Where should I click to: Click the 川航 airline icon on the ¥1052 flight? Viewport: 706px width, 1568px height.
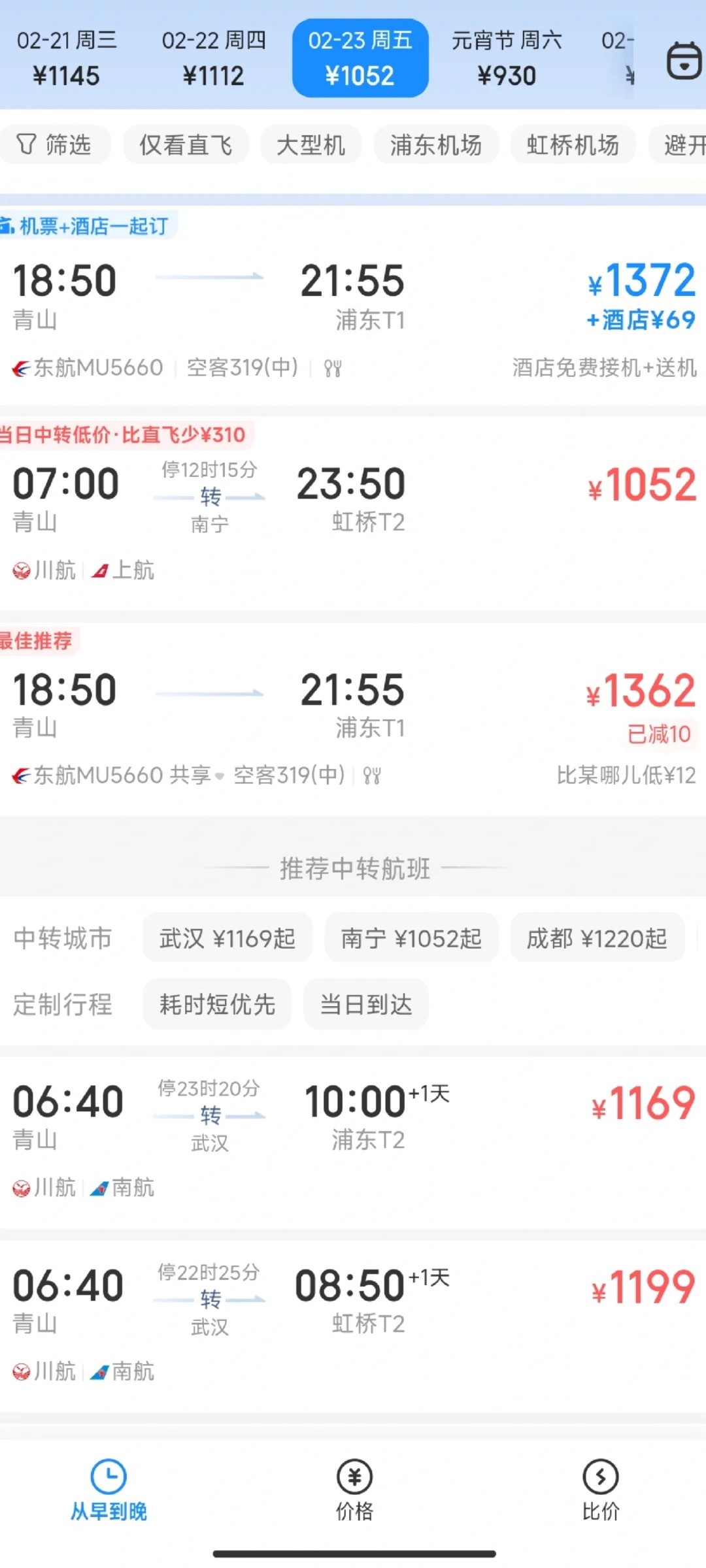23,570
